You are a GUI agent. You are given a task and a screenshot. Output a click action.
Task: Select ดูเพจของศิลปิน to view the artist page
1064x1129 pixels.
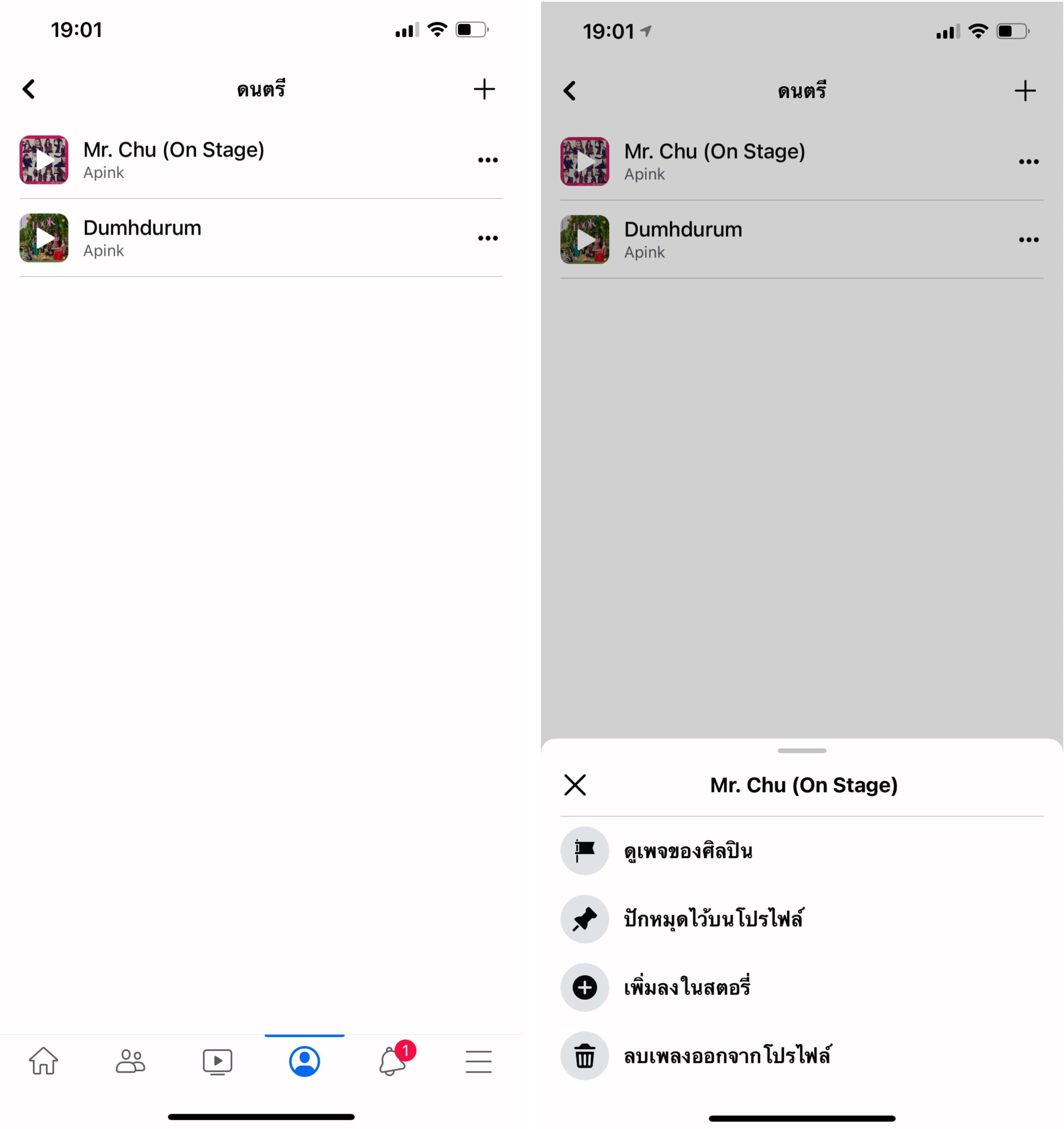click(x=688, y=851)
